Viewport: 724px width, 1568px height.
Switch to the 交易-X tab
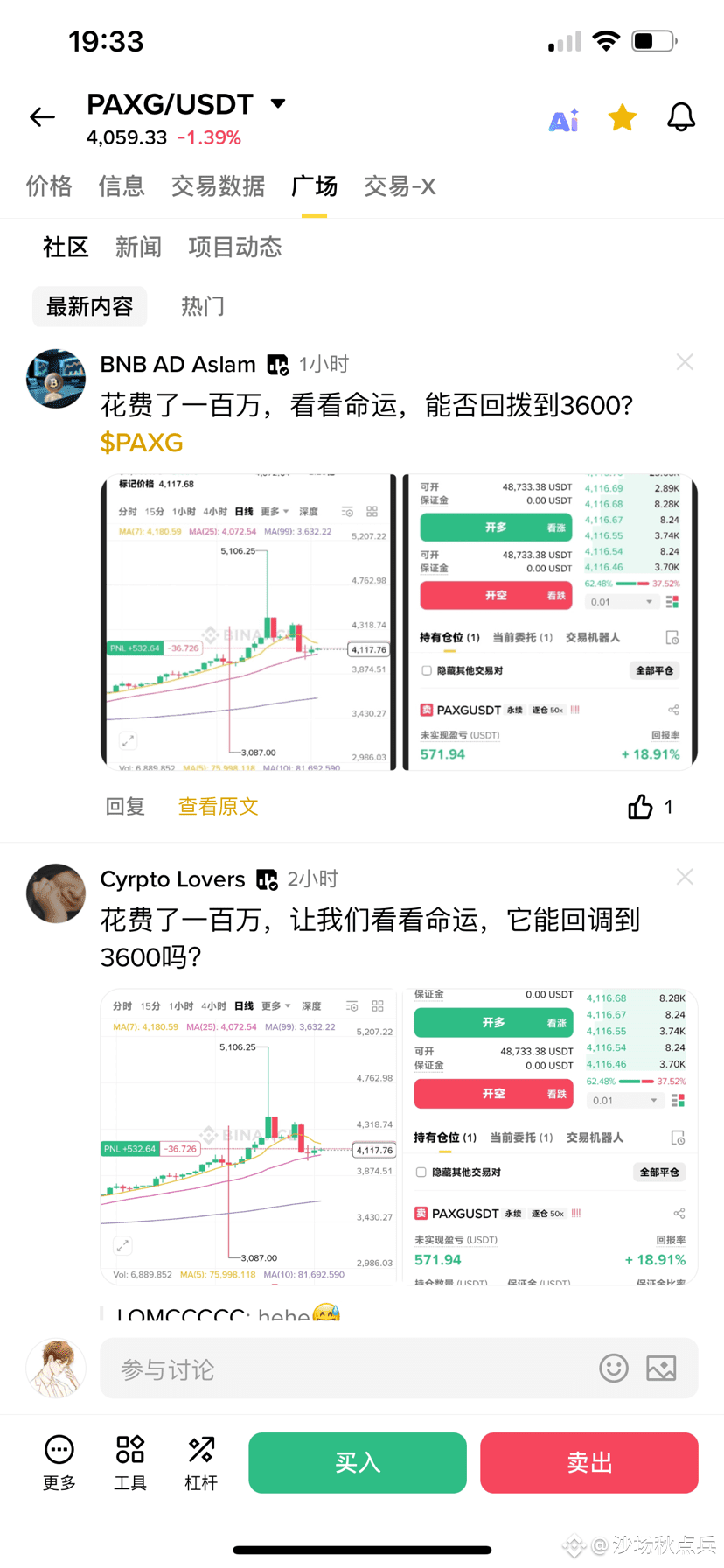tap(400, 185)
